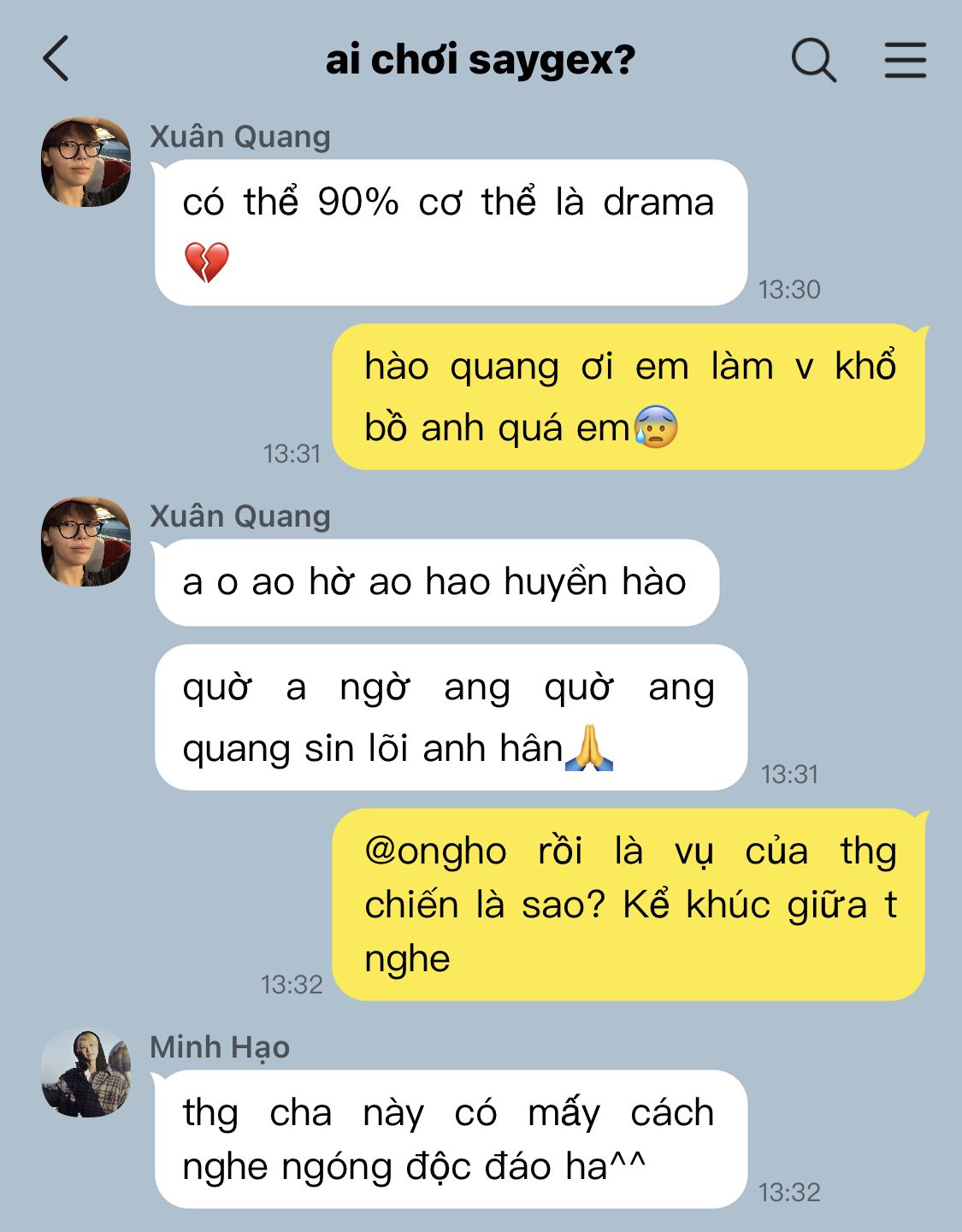The width and height of the screenshot is (962, 1232).
Task: Open Xuân Quang's avatar beside drama message
Action: point(86,162)
